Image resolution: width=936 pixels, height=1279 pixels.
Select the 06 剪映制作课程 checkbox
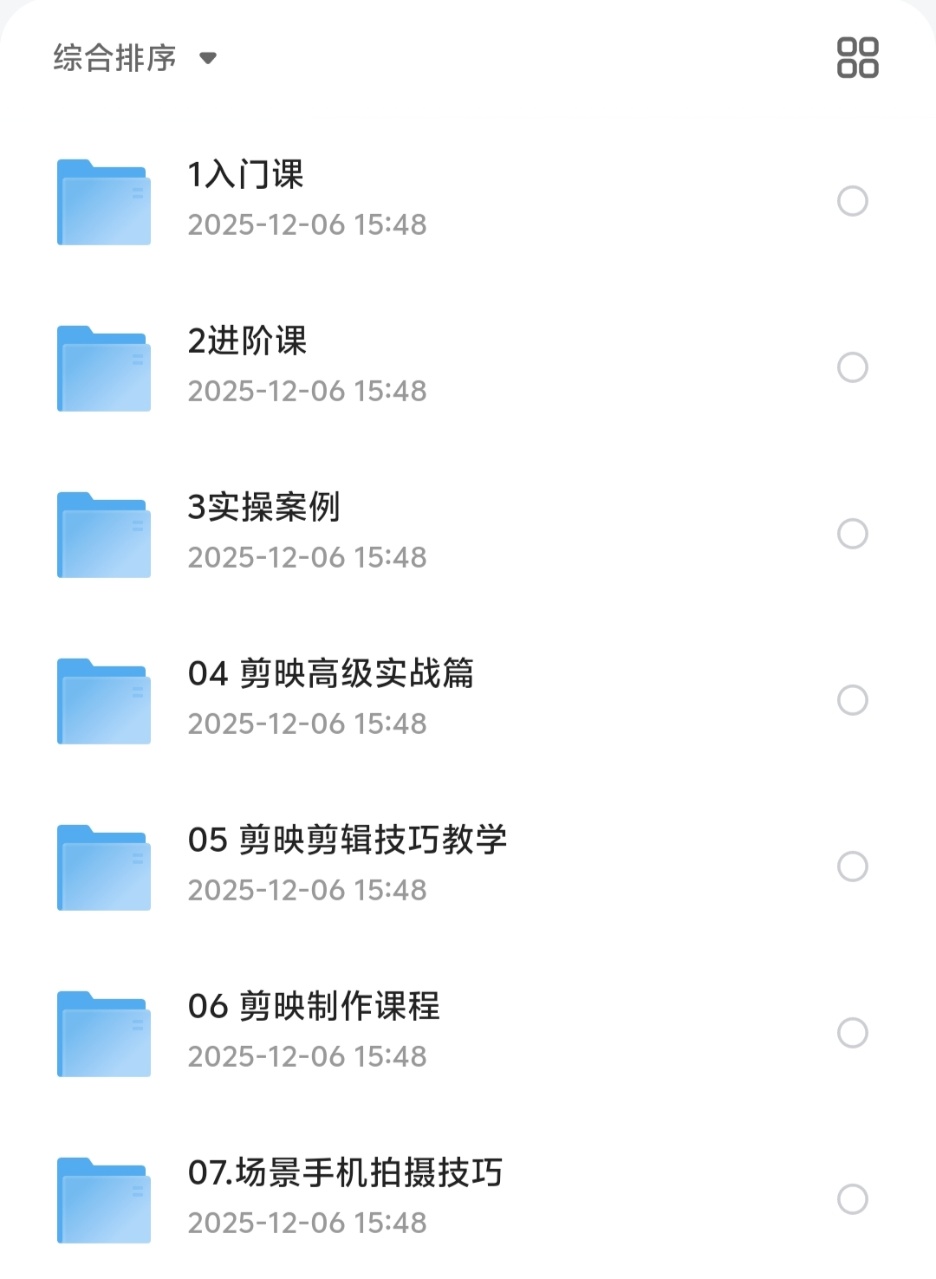pos(852,1032)
